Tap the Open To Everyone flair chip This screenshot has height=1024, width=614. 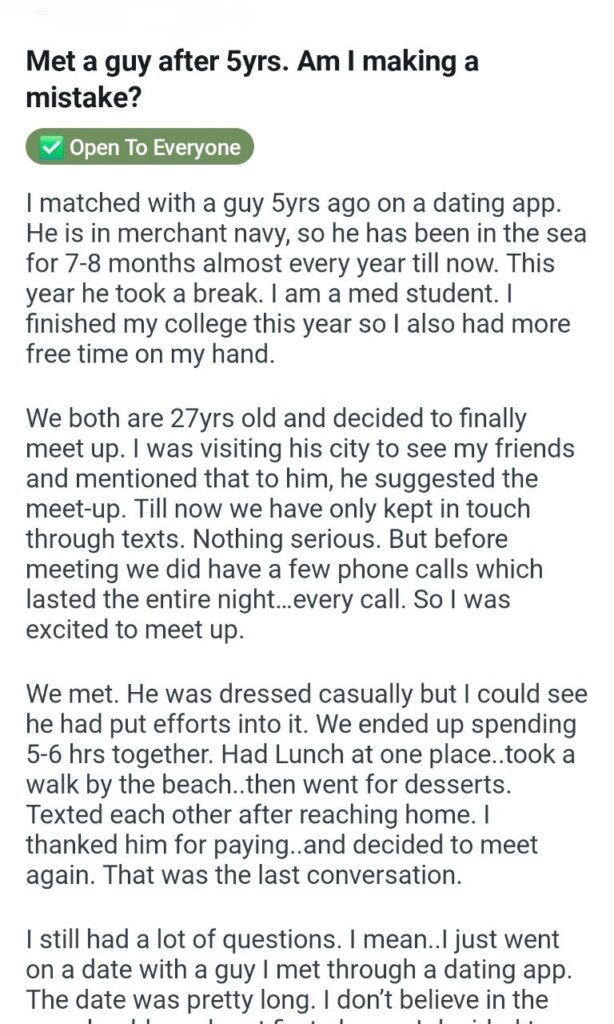(x=140, y=147)
